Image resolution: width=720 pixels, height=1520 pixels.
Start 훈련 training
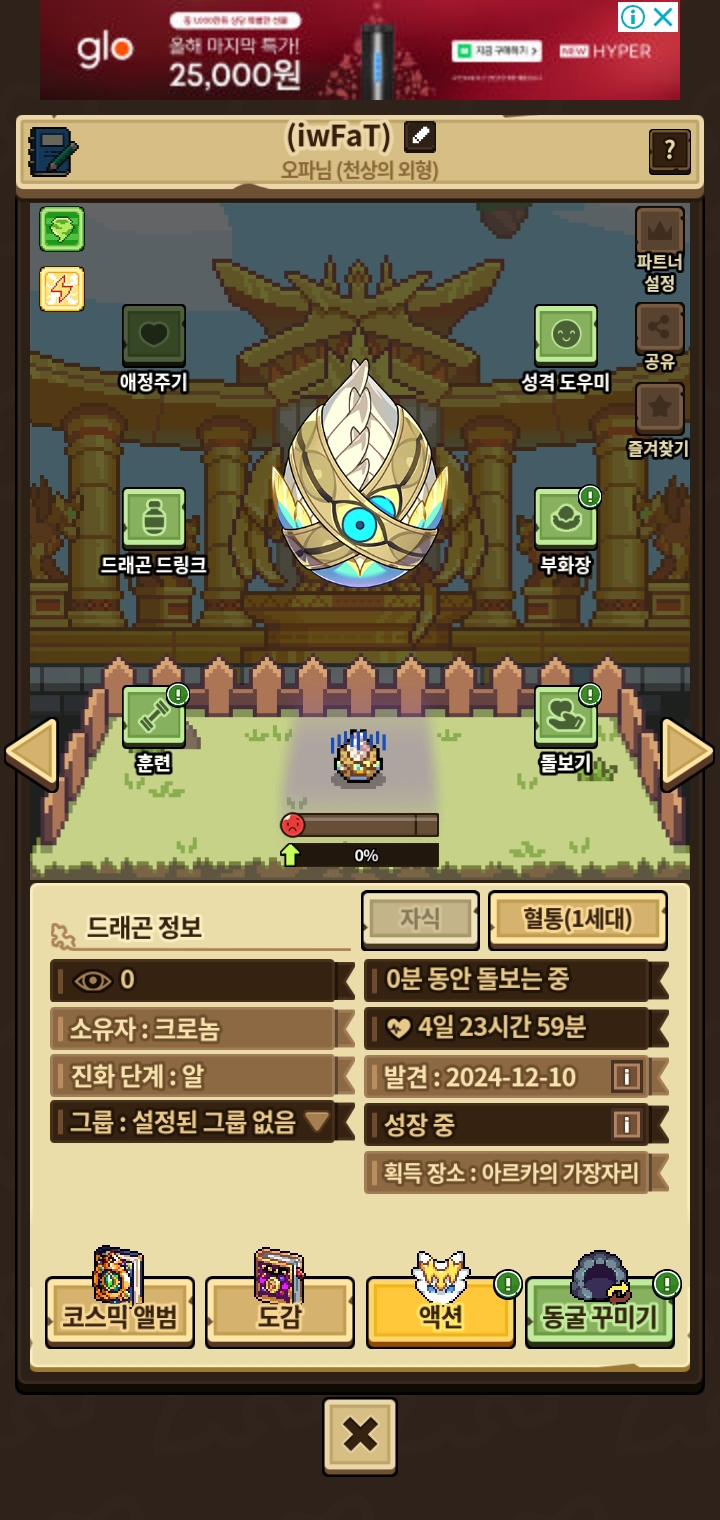tap(154, 729)
